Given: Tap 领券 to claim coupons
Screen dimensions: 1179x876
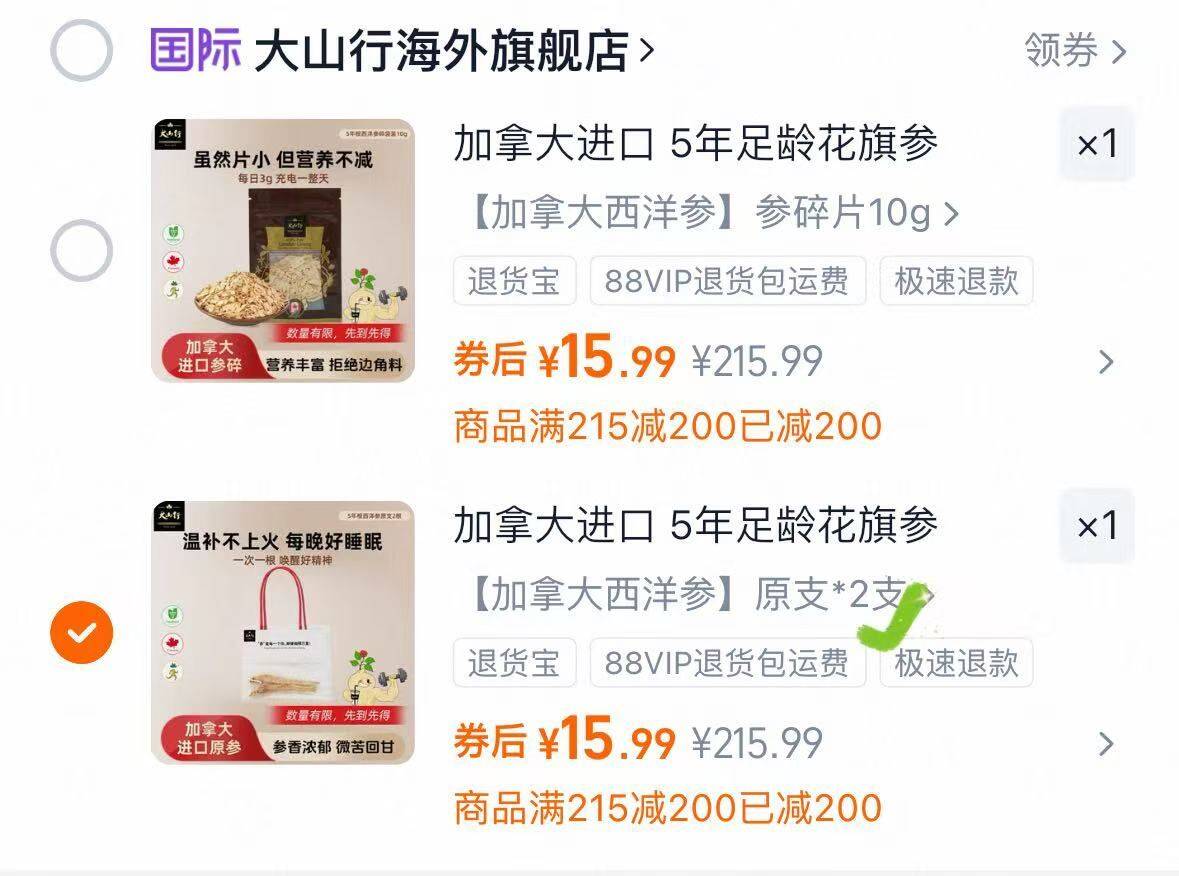Looking at the screenshot, I should tap(1074, 50).
